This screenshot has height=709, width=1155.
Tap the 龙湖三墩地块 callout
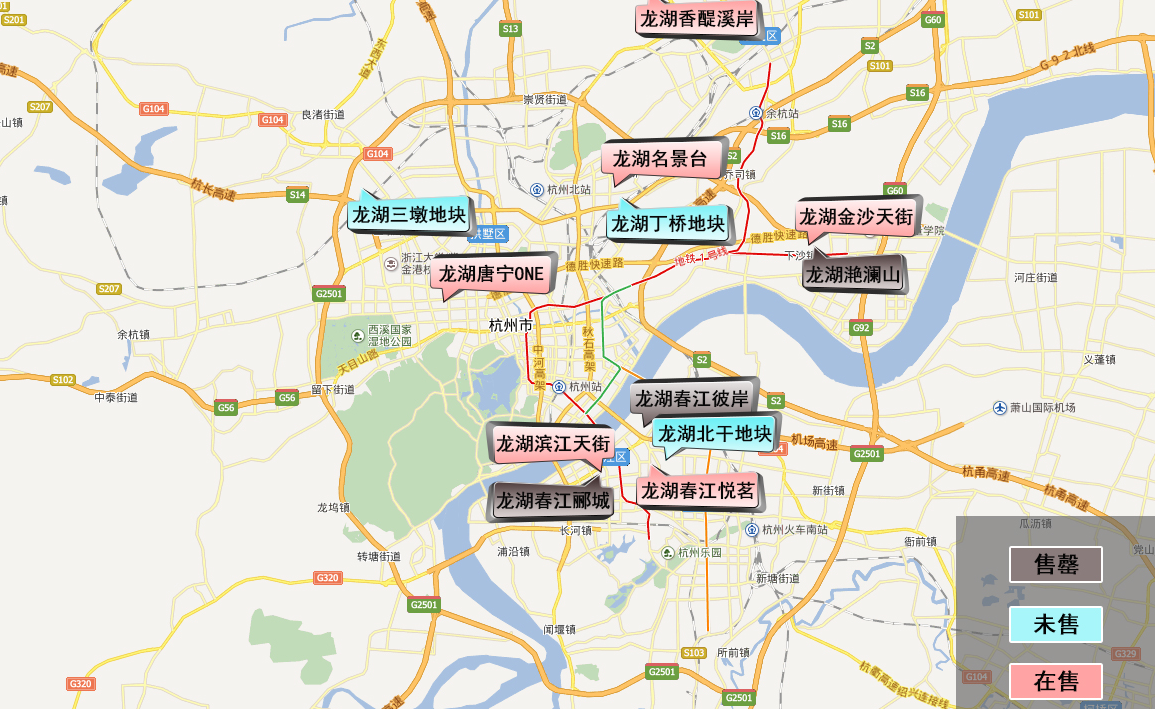click(x=408, y=214)
